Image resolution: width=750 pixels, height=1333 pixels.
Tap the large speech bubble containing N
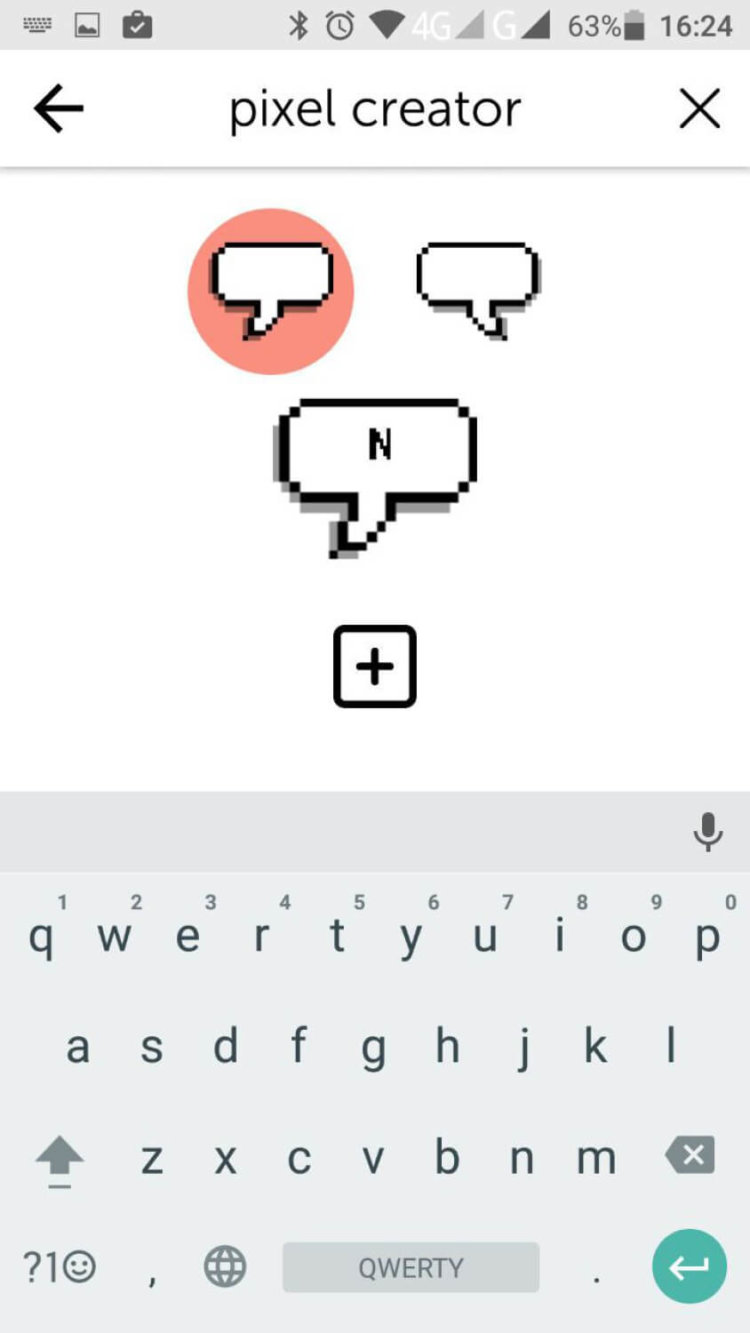coord(375,470)
